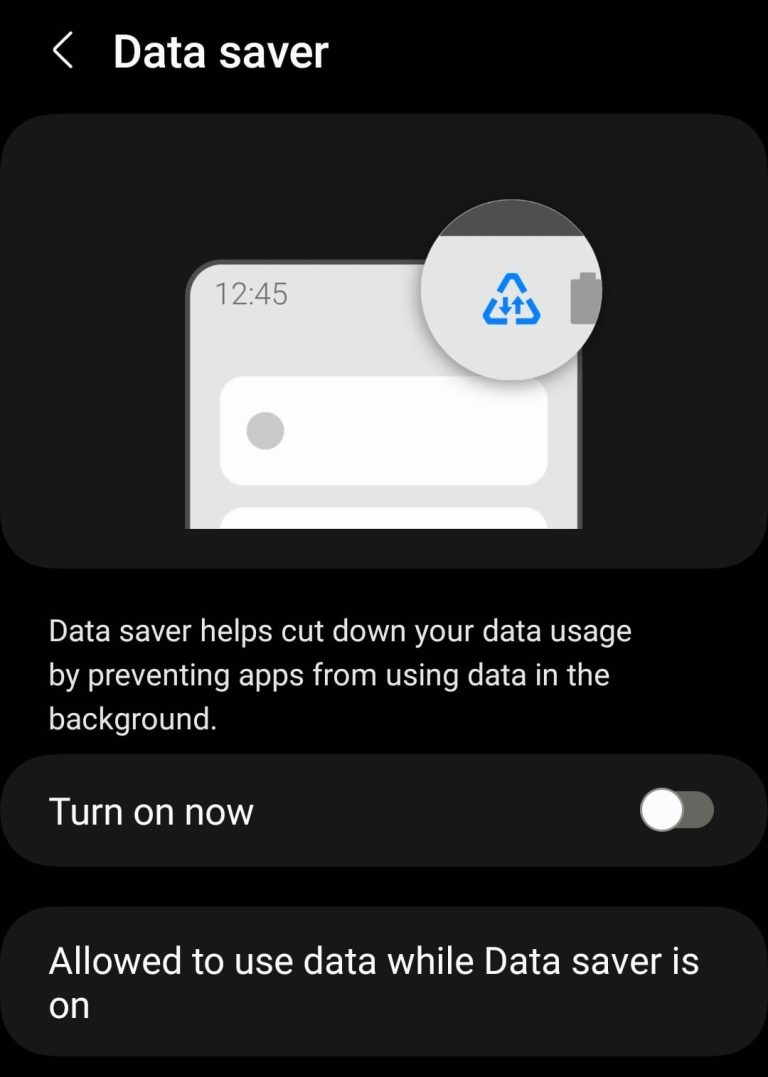Click the magnified status bar circle
This screenshot has height=1077, width=768.
(513, 289)
